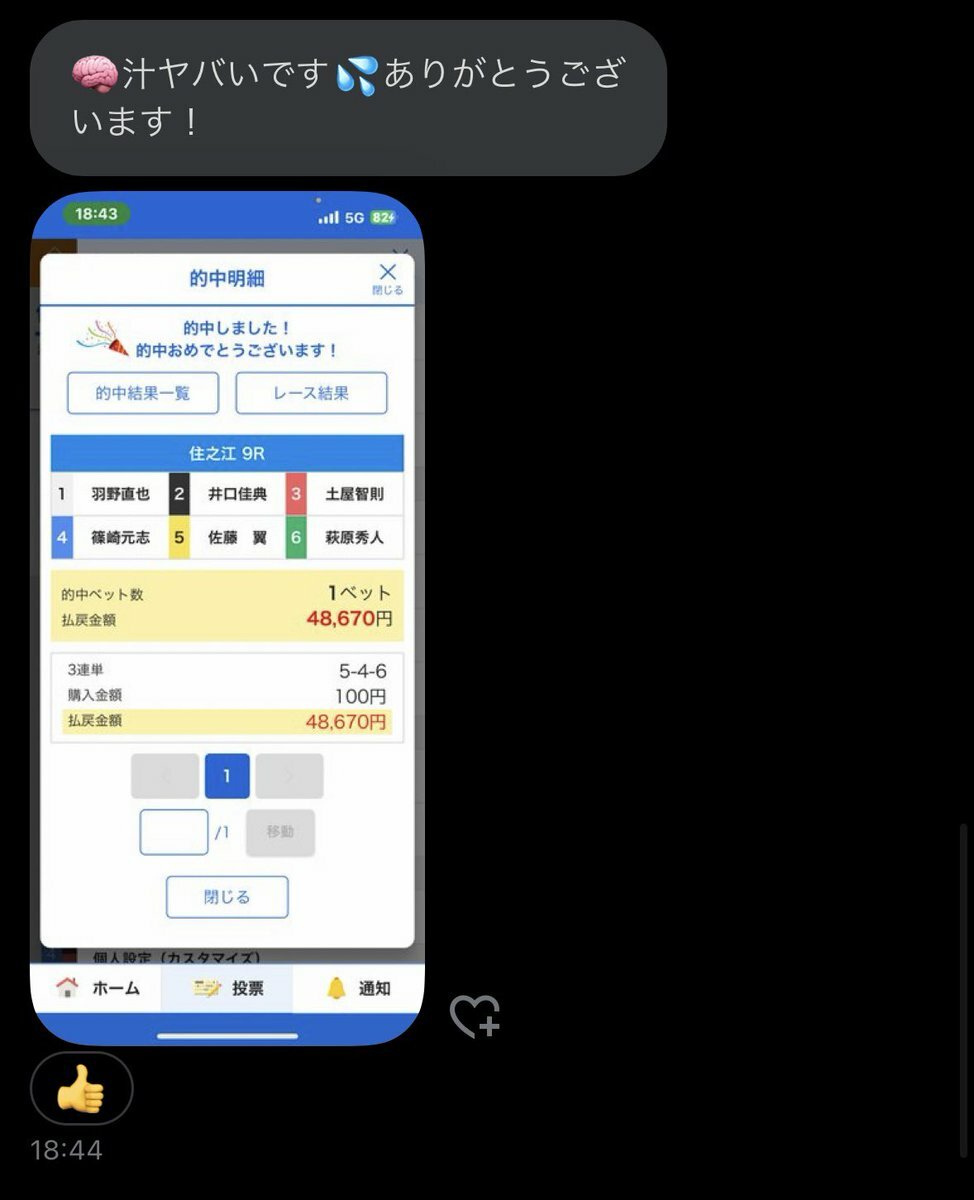Image resolution: width=974 pixels, height=1200 pixels.
Task: Tap the thumbs-up reaction bubble
Action: click(x=81, y=1088)
